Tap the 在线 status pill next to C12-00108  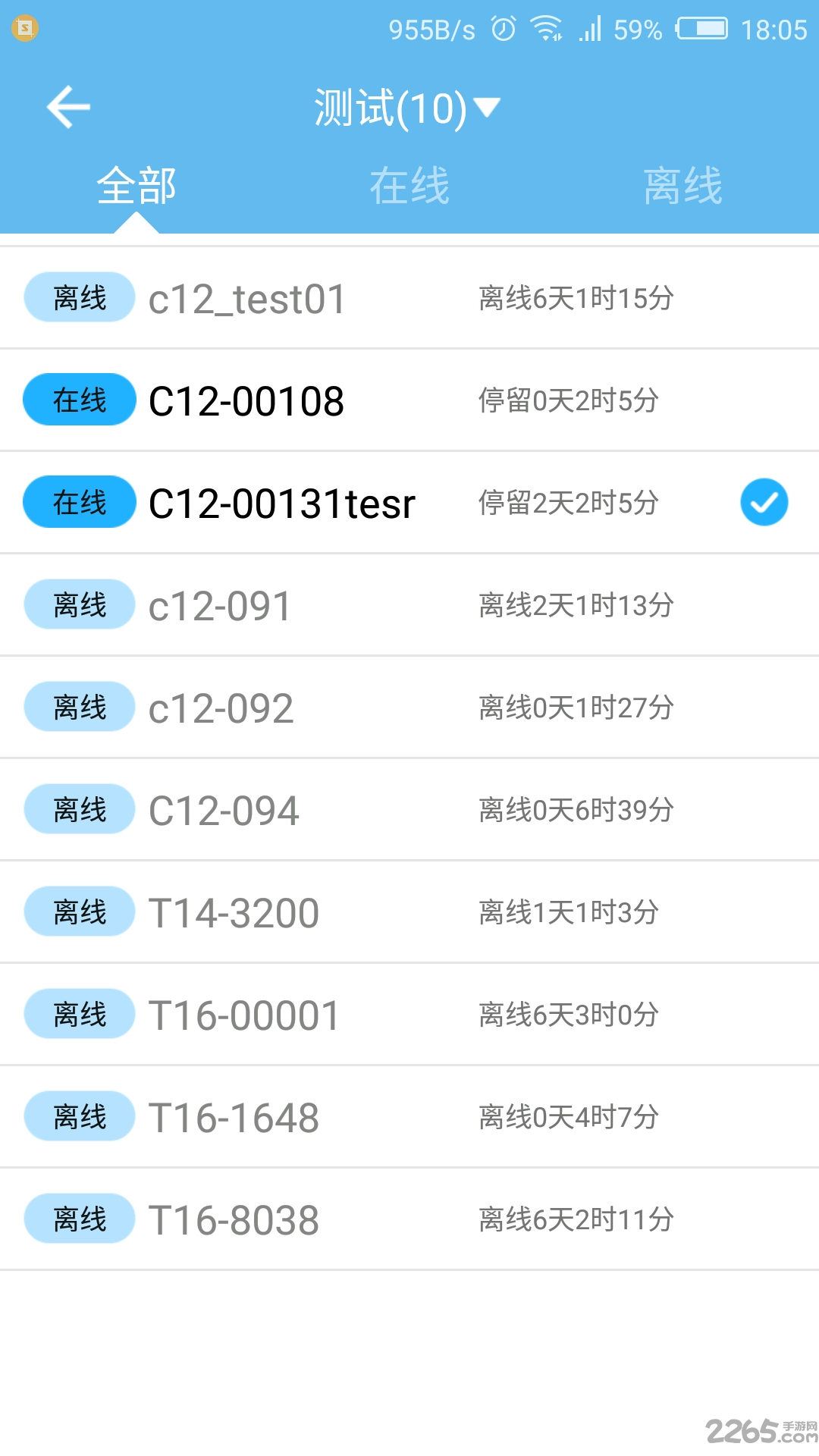(x=79, y=400)
